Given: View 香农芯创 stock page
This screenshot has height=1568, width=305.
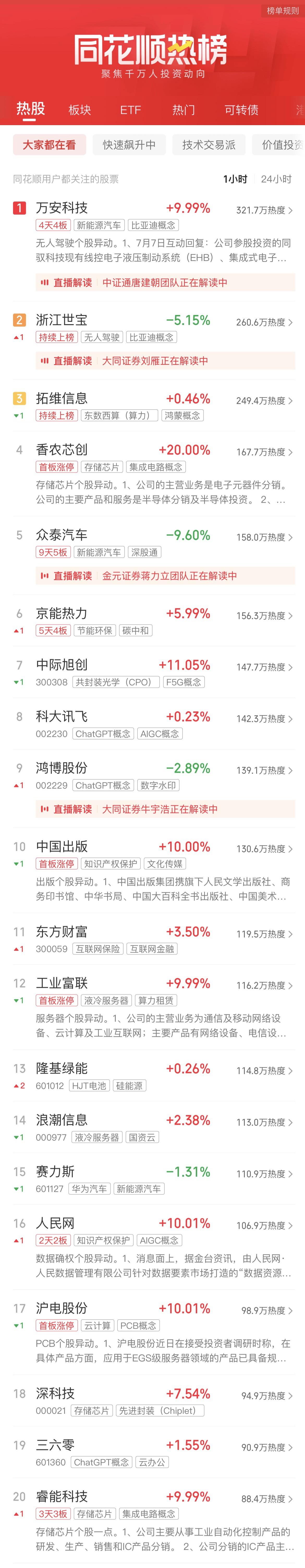Looking at the screenshot, I should pyautogui.click(x=62, y=450).
